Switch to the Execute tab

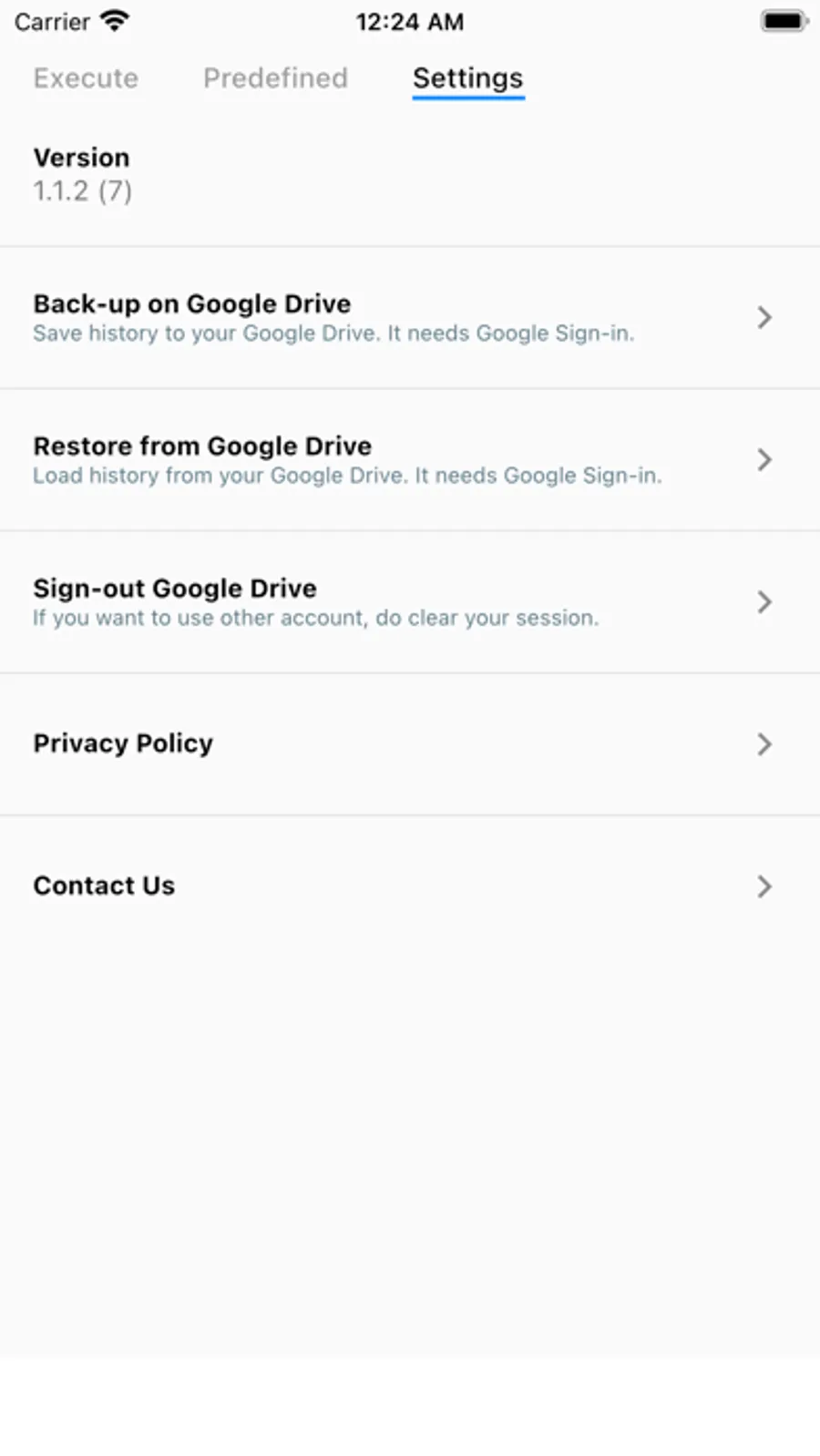[x=86, y=78]
